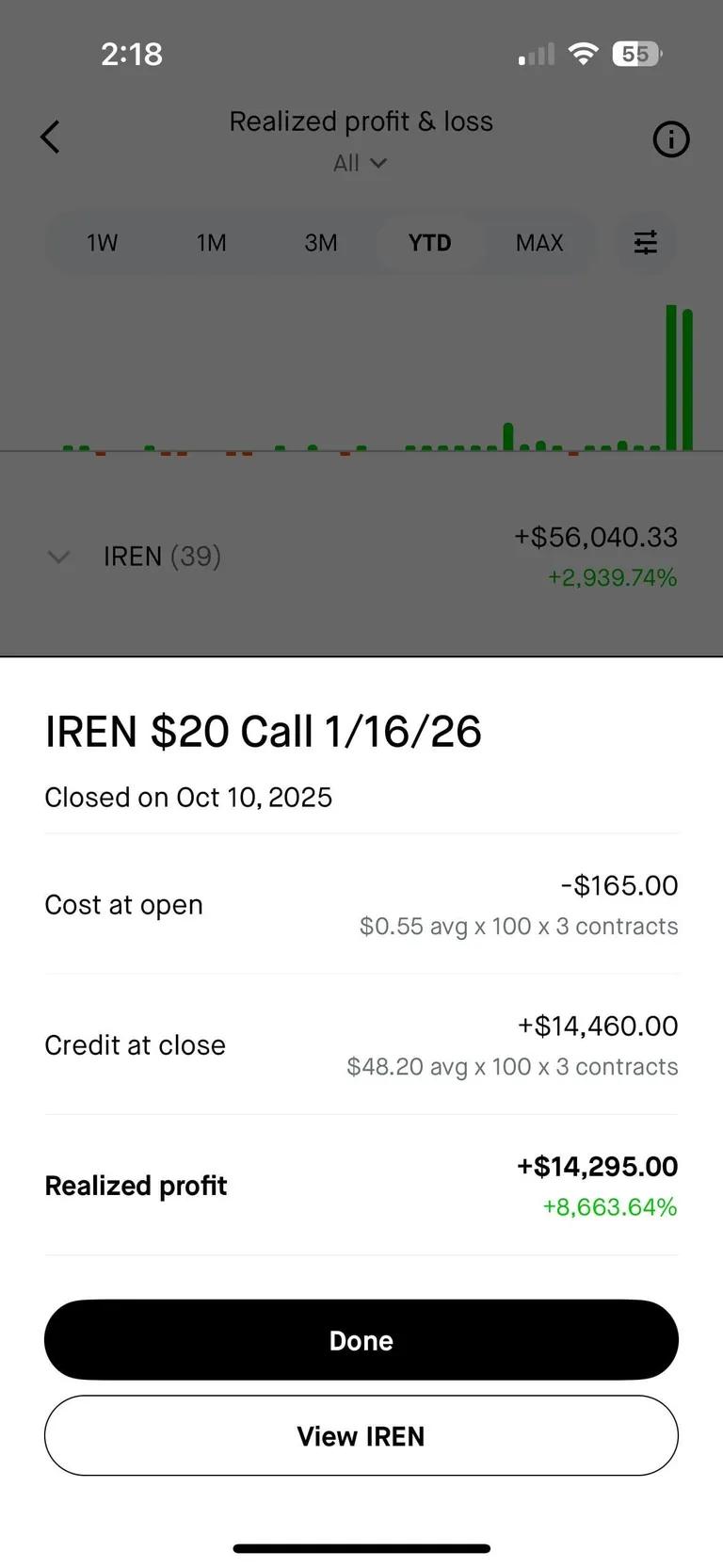
Task: Switch to the 1W time range
Action: click(x=102, y=242)
